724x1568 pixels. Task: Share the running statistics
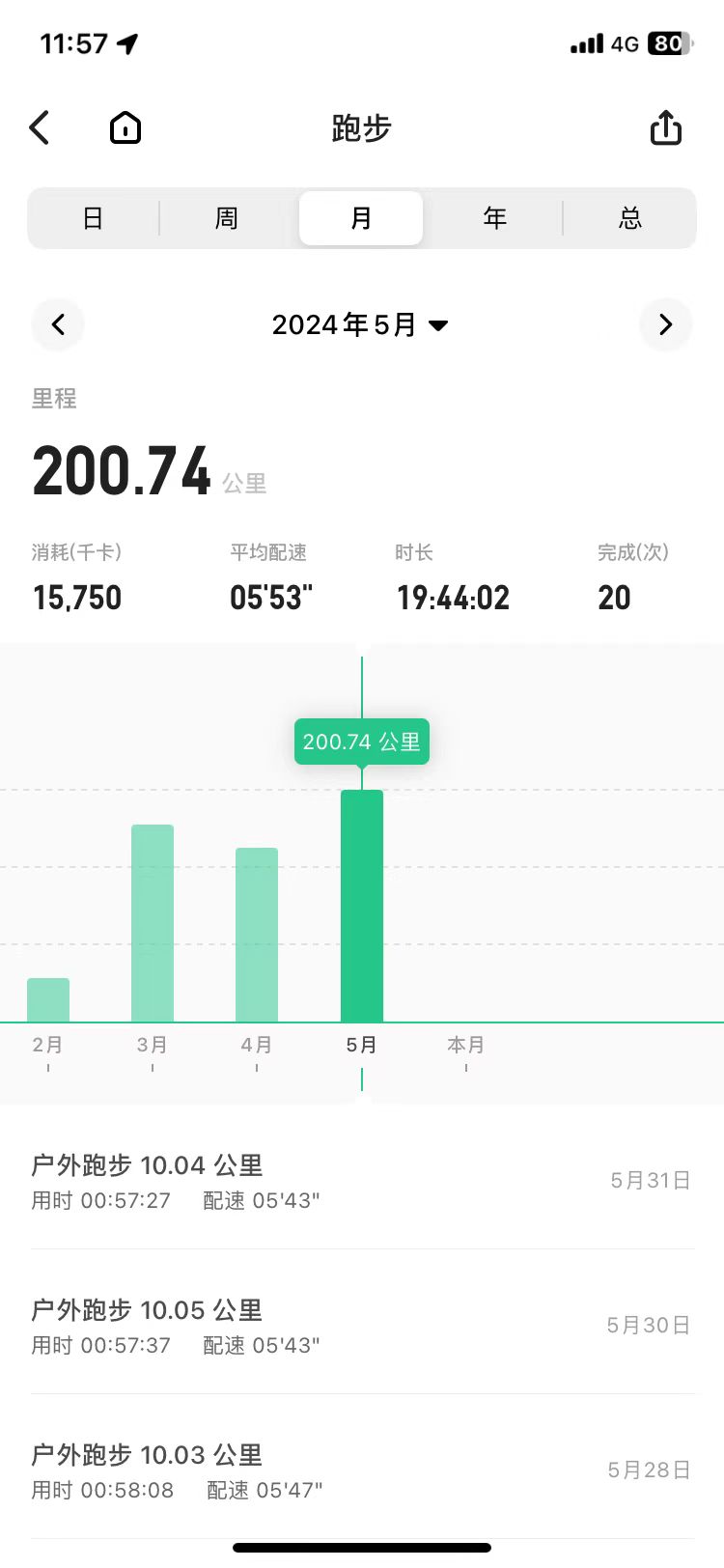(666, 127)
